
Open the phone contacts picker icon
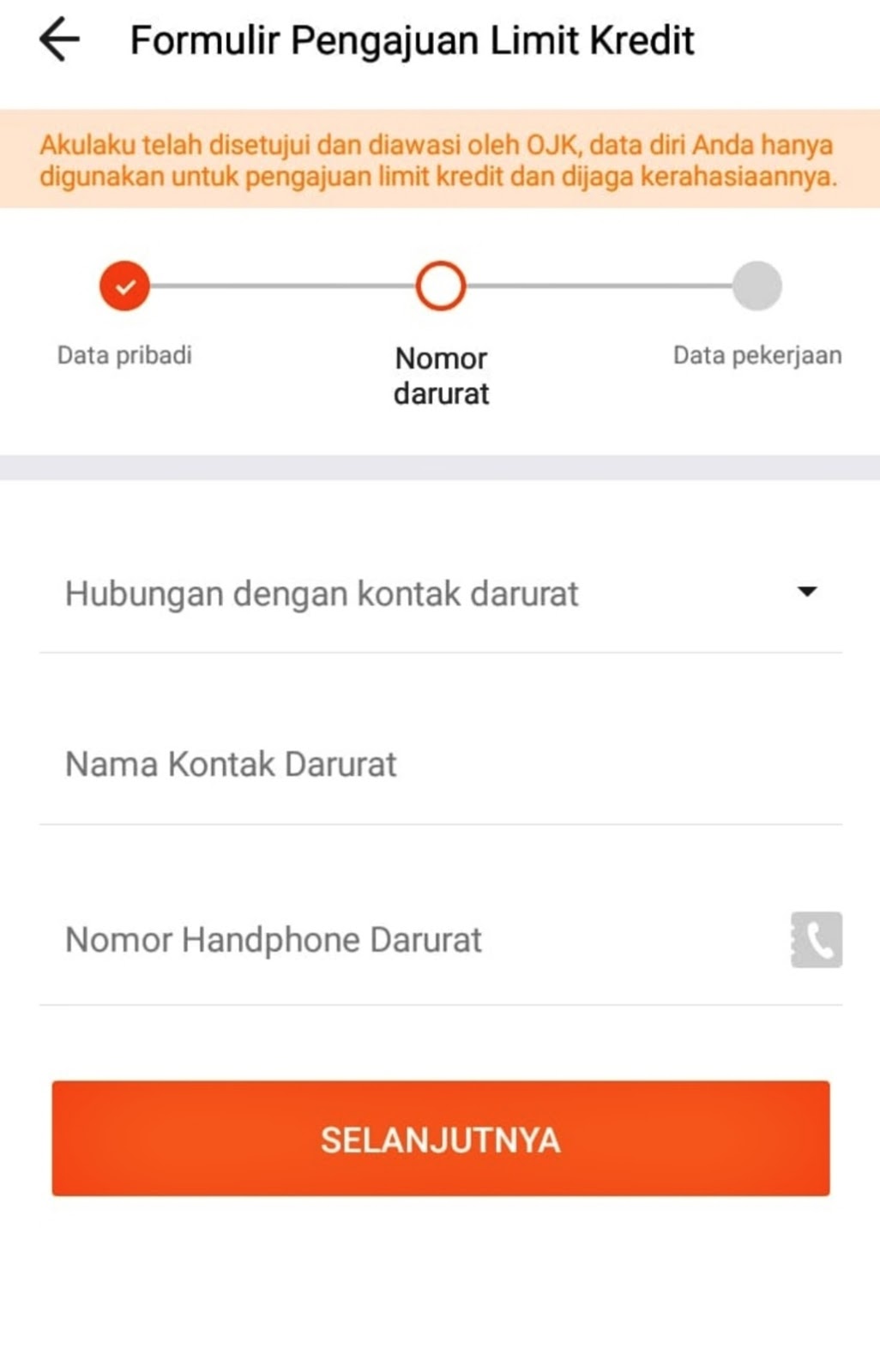[816, 940]
